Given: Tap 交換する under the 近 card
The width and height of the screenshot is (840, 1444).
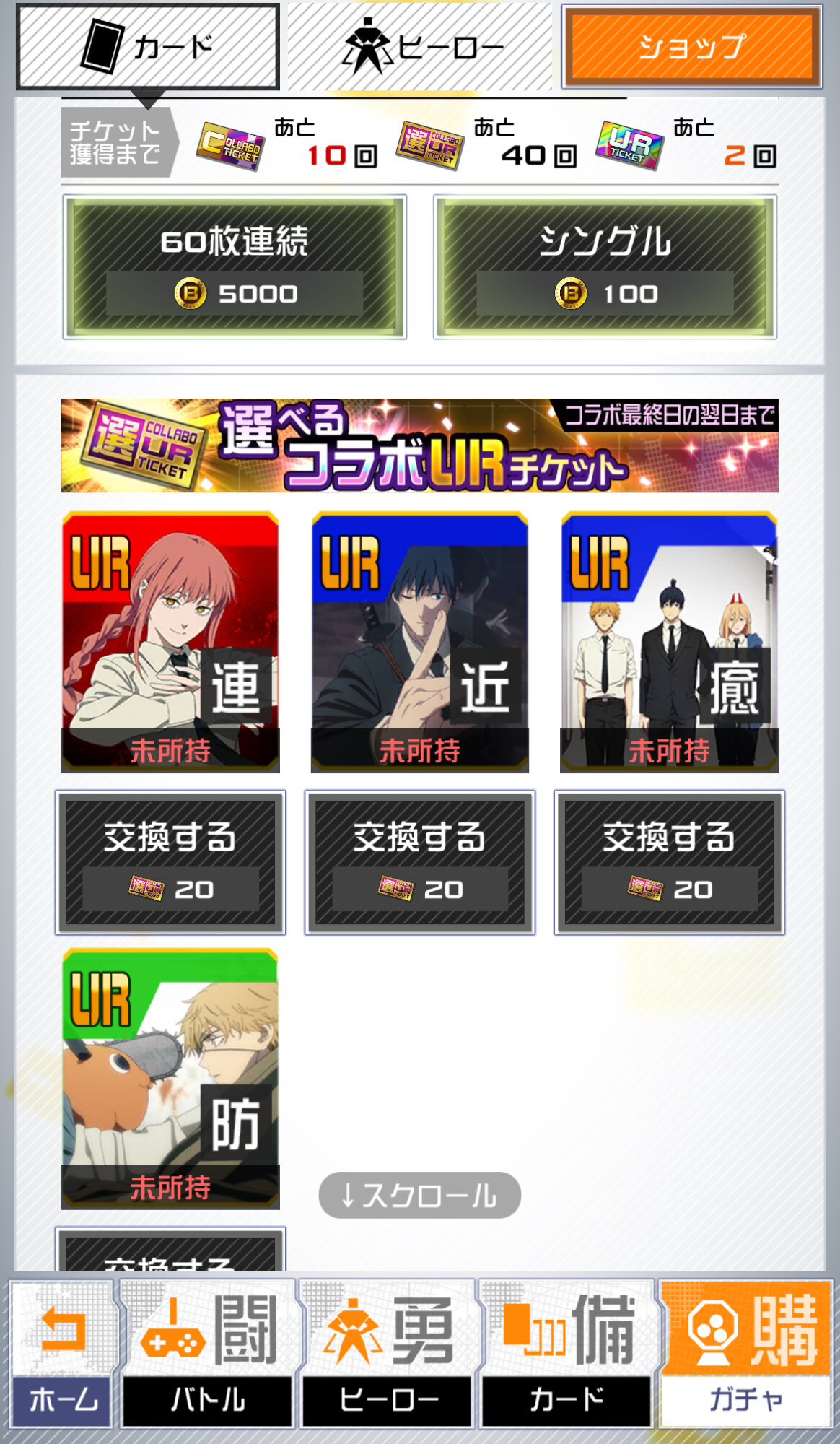Looking at the screenshot, I should [x=419, y=862].
